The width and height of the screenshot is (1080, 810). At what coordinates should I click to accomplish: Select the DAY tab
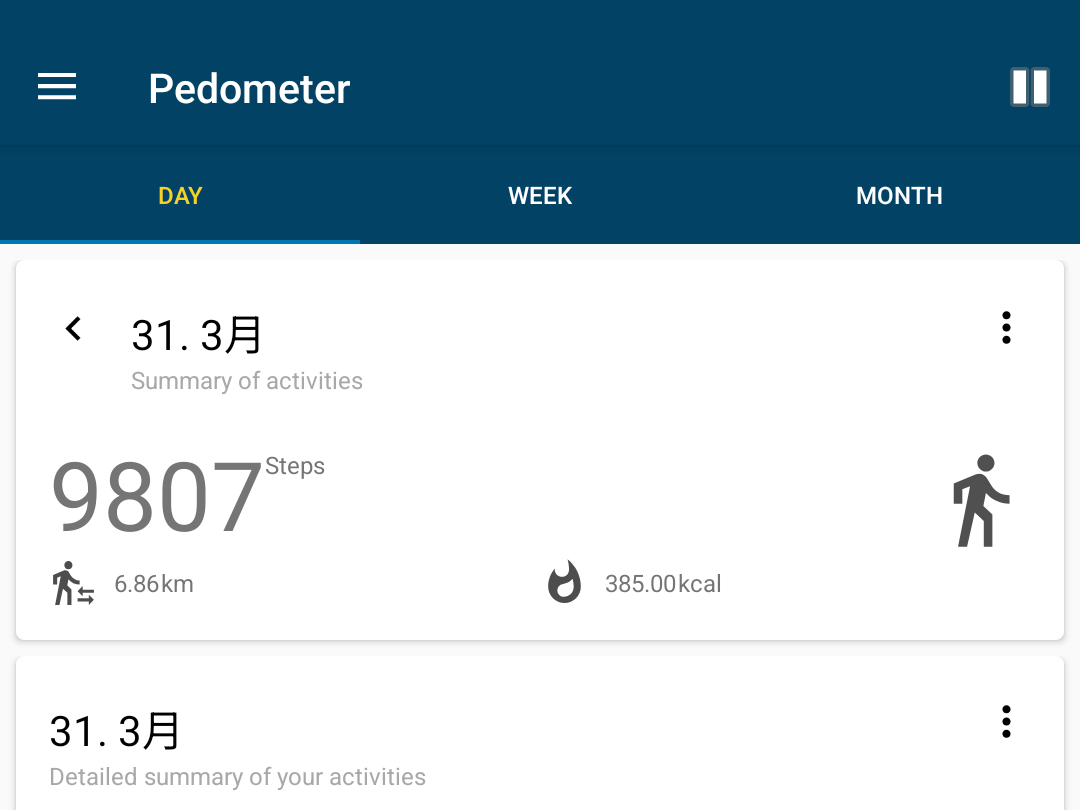[x=180, y=196]
